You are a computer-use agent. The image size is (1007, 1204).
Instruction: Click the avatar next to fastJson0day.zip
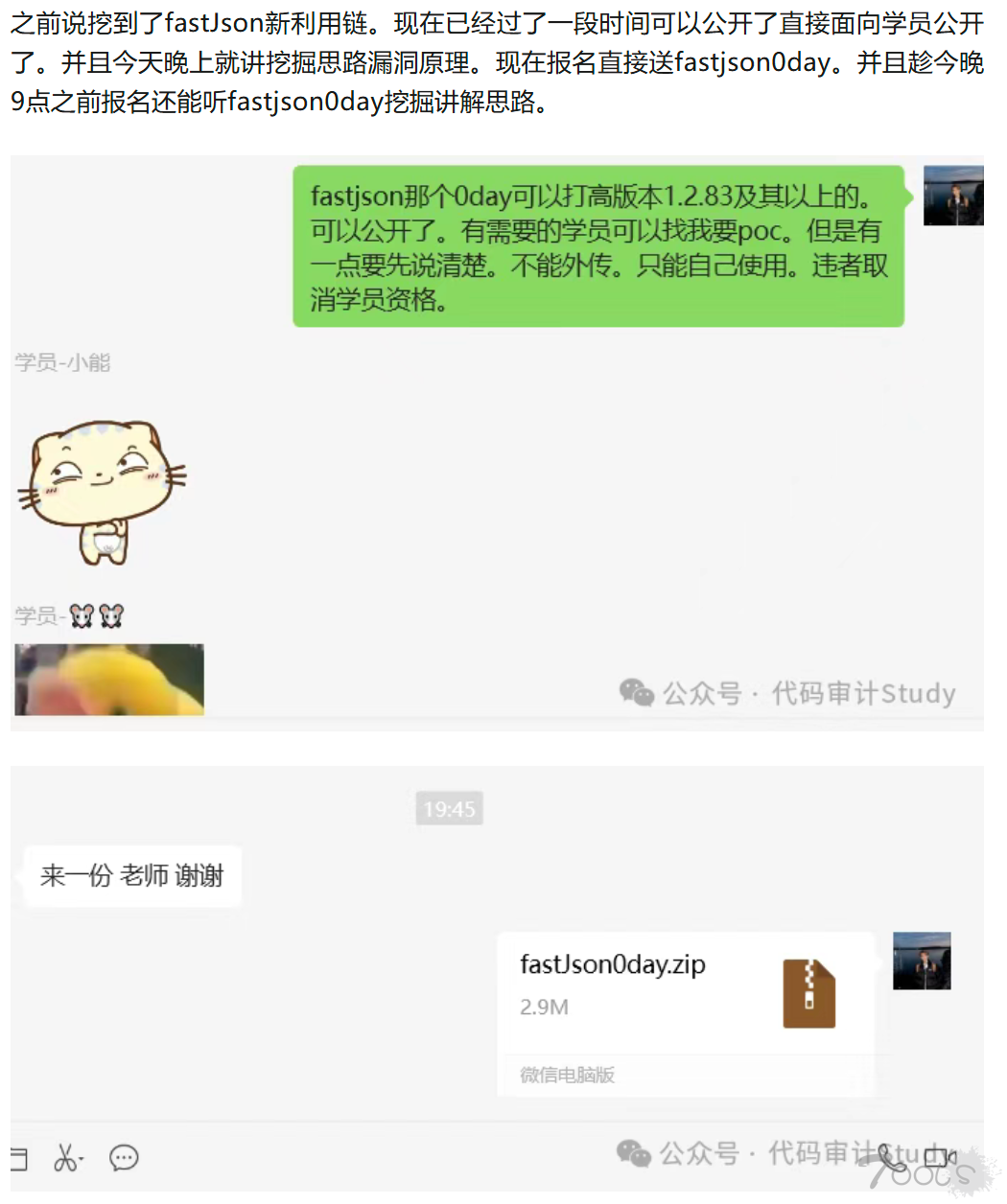(922, 961)
